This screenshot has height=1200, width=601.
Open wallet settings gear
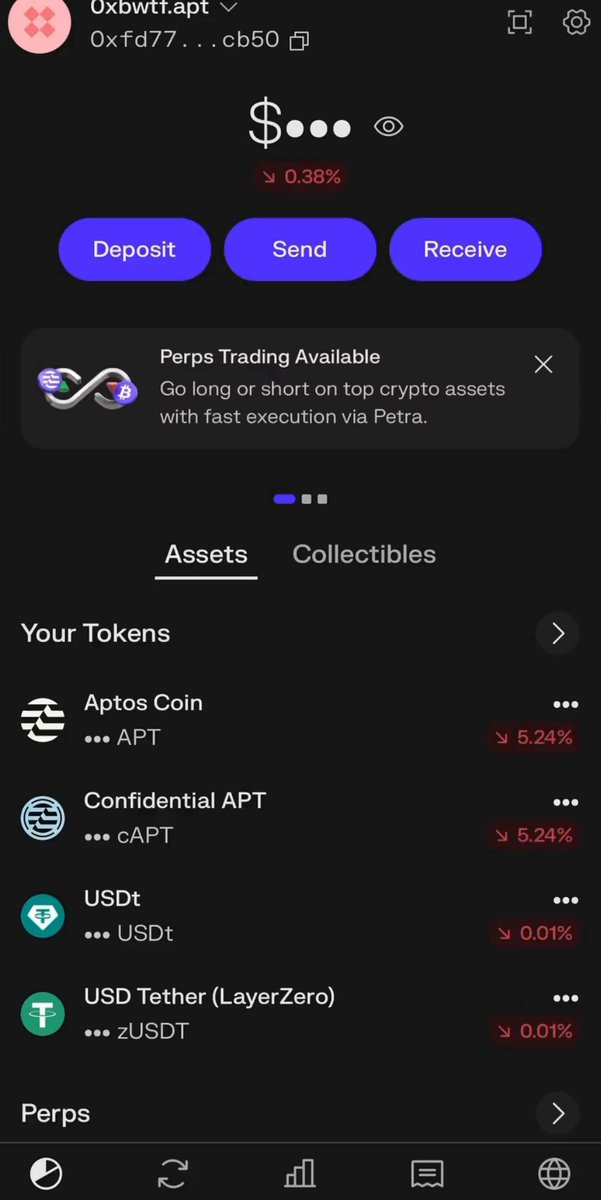(576, 22)
